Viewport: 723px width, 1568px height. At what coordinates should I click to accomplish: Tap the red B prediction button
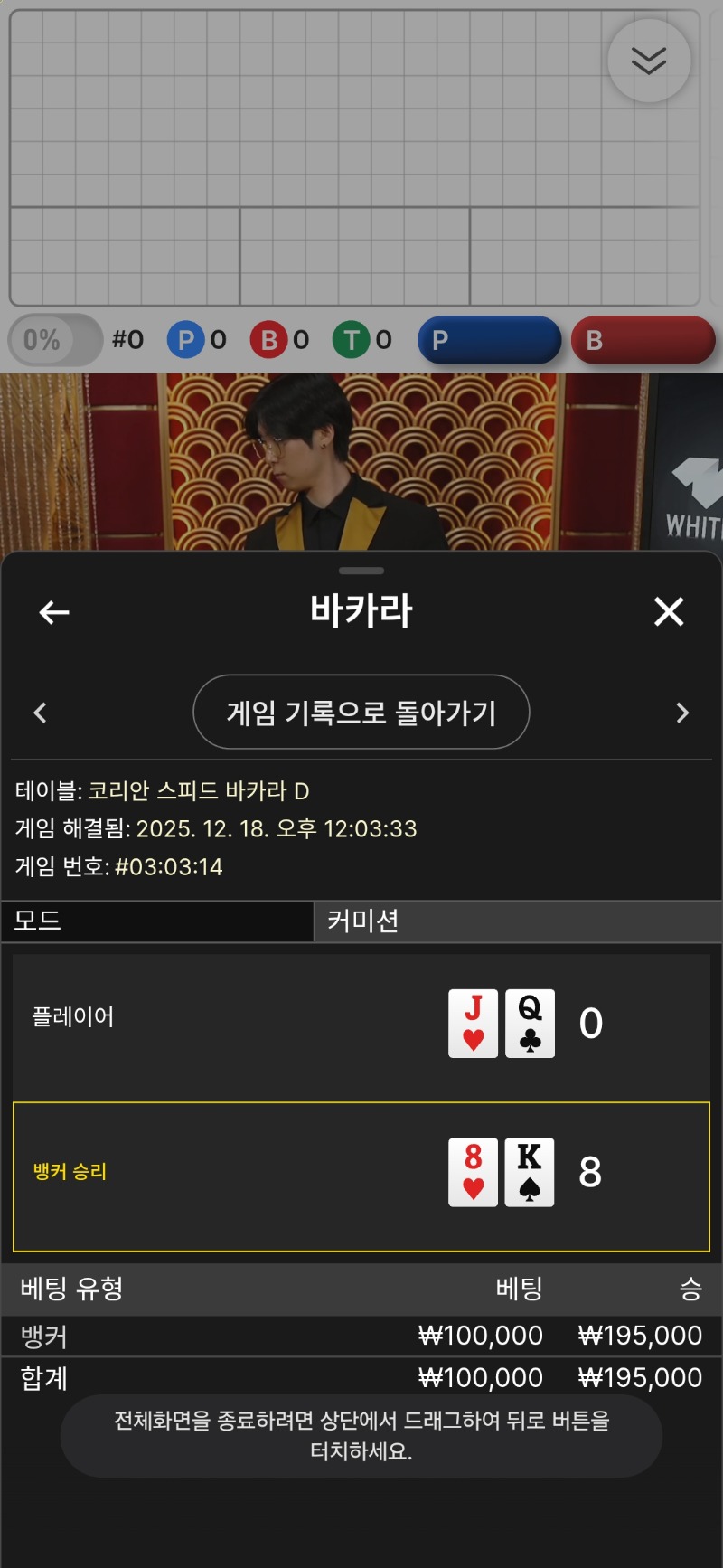click(x=643, y=340)
